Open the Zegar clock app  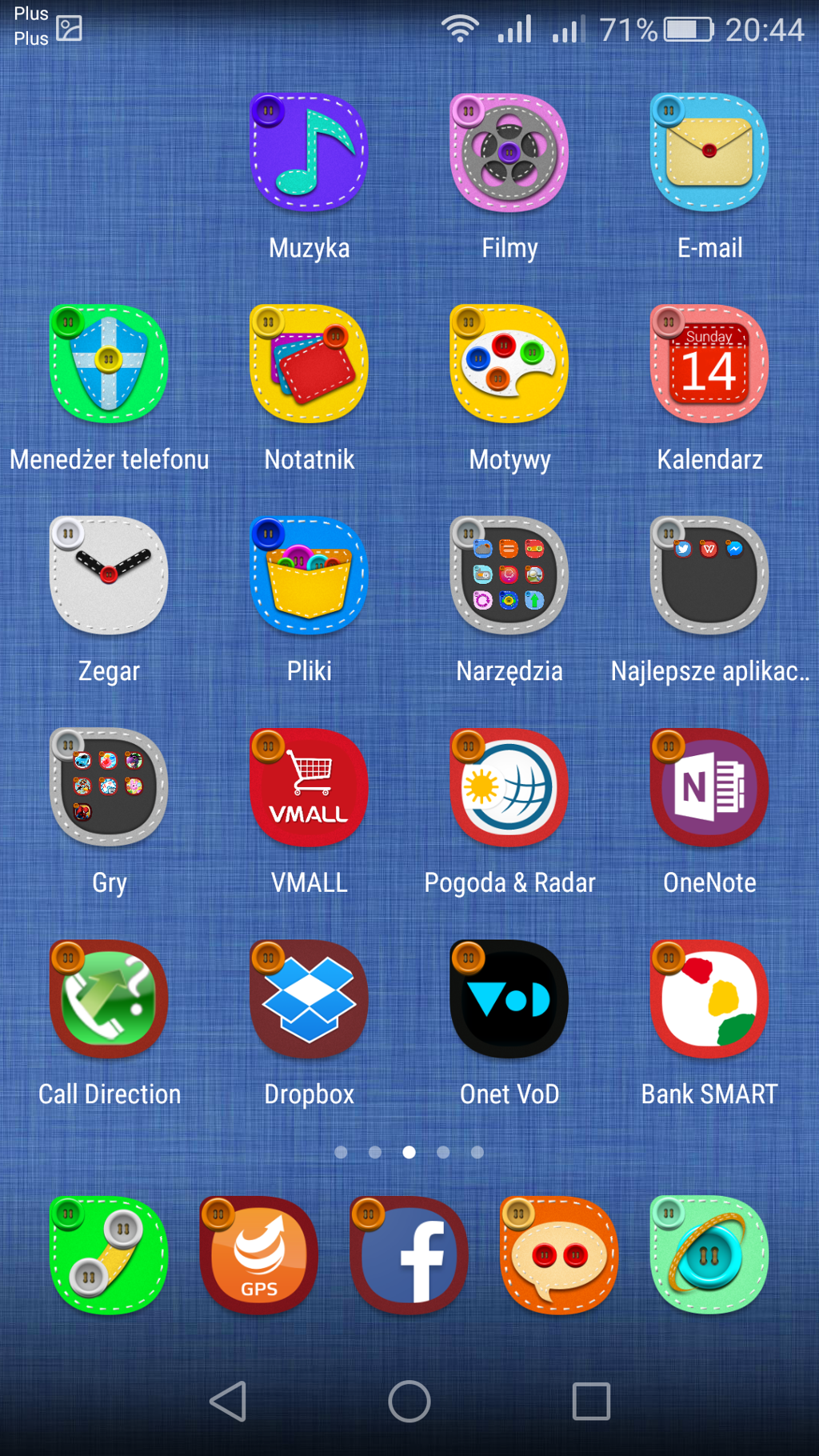pos(110,576)
